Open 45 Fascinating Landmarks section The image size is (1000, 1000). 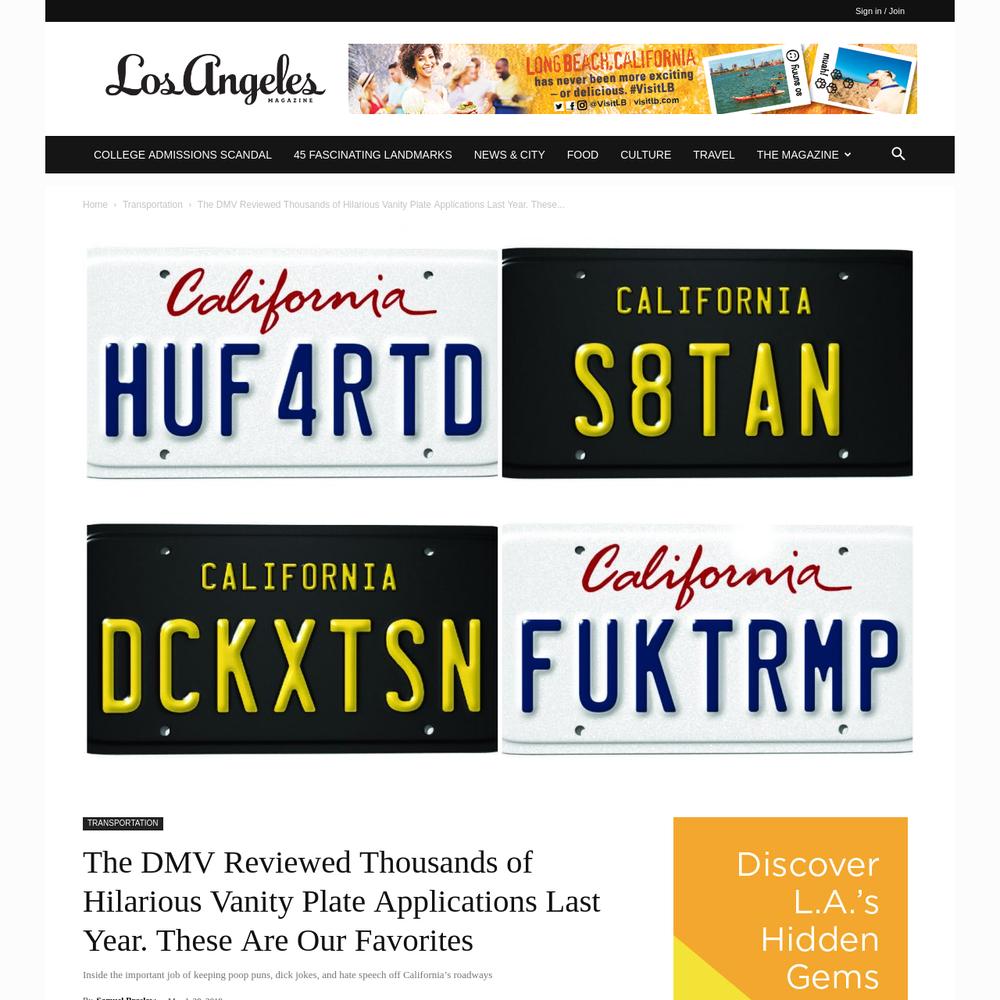[x=372, y=155]
